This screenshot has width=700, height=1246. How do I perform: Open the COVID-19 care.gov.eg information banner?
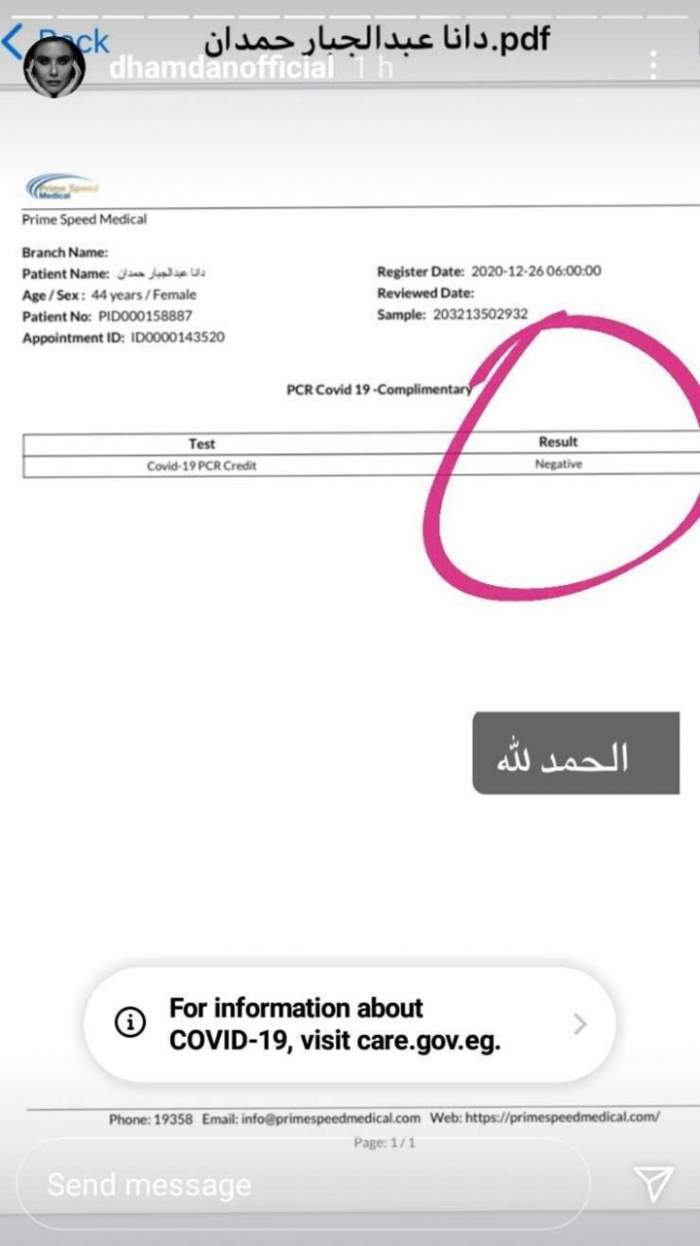pyautogui.click(x=350, y=1024)
